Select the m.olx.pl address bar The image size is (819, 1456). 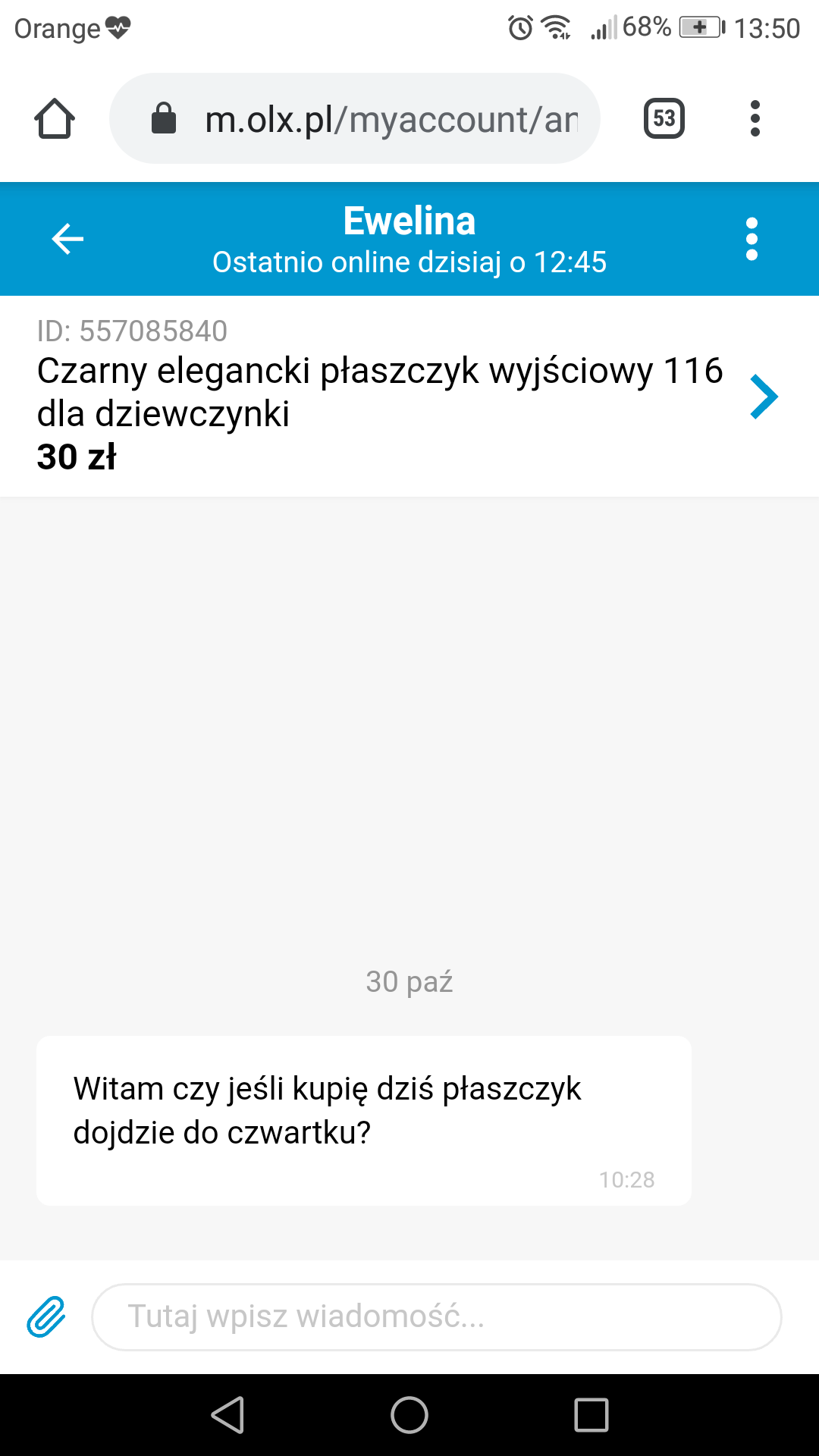[x=355, y=118]
